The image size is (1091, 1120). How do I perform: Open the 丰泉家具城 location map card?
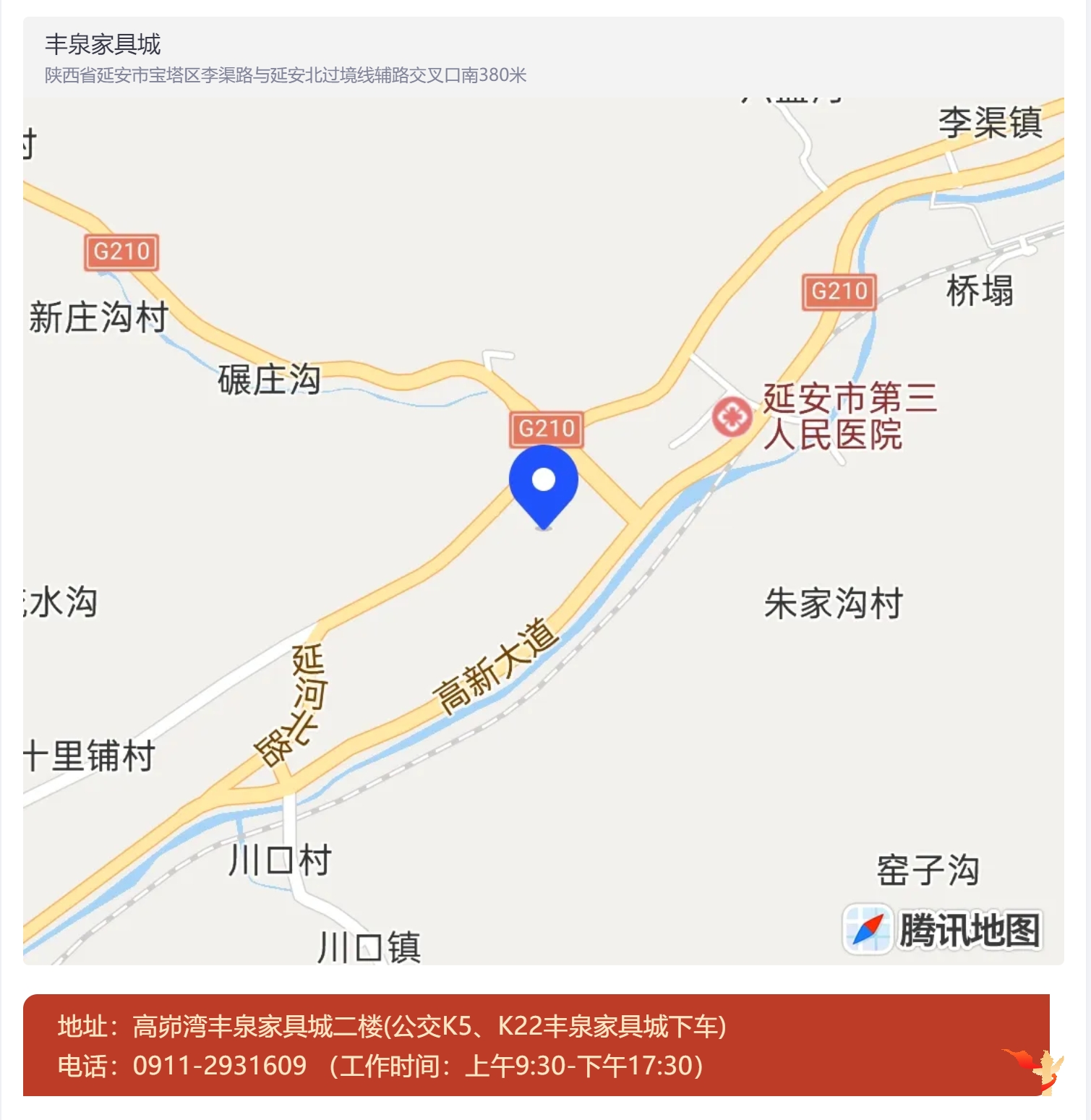103,45
